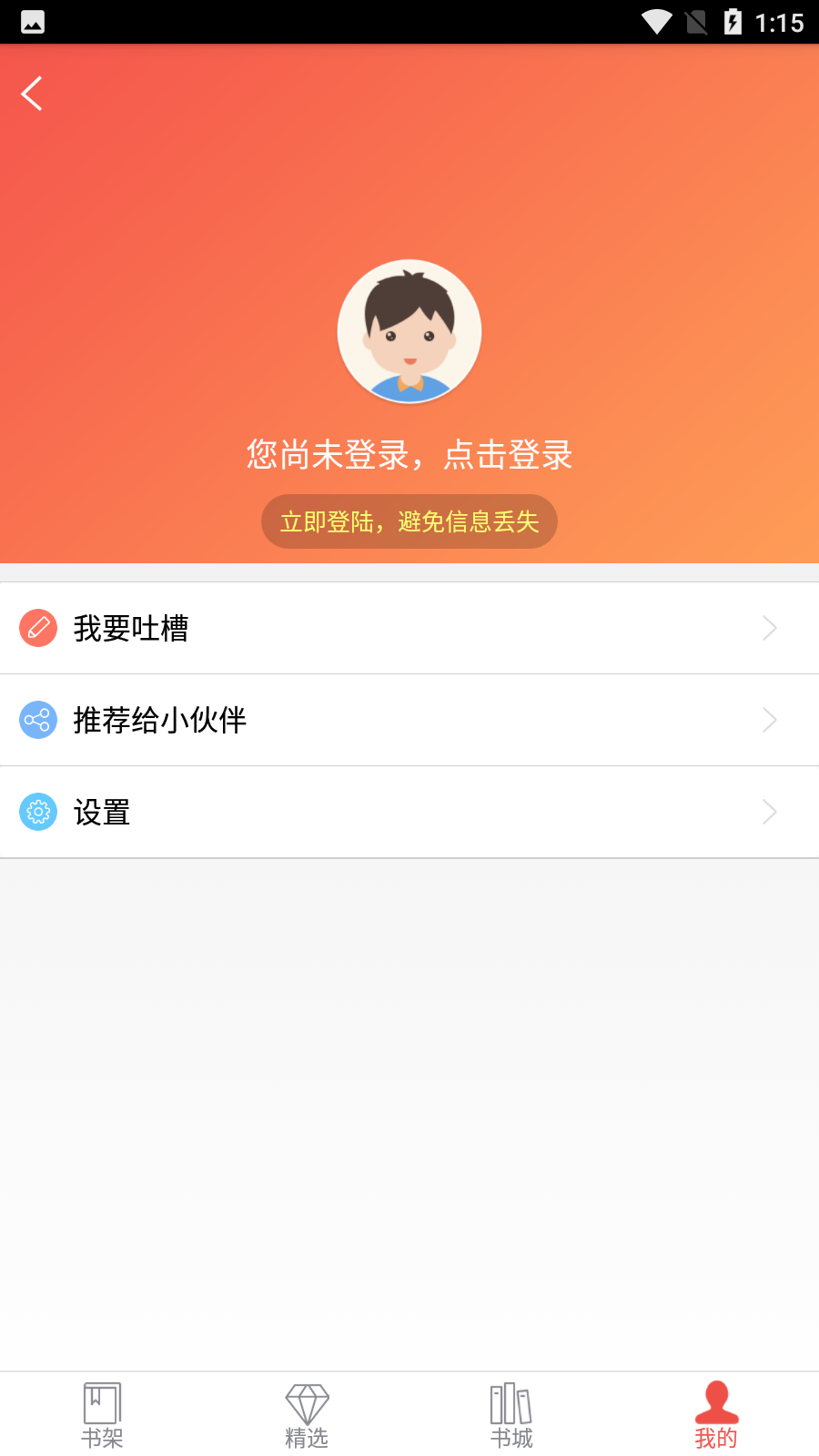Tap 立即登陆，避免信息丢失 button

click(x=409, y=521)
